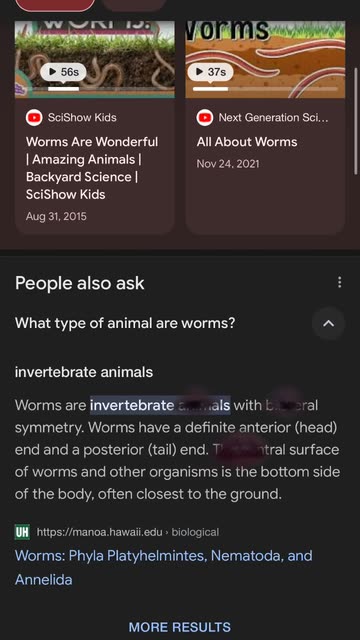Image resolution: width=360 pixels, height=640 pixels.
Task: Tap MORE RESULTS
Action: point(180,627)
